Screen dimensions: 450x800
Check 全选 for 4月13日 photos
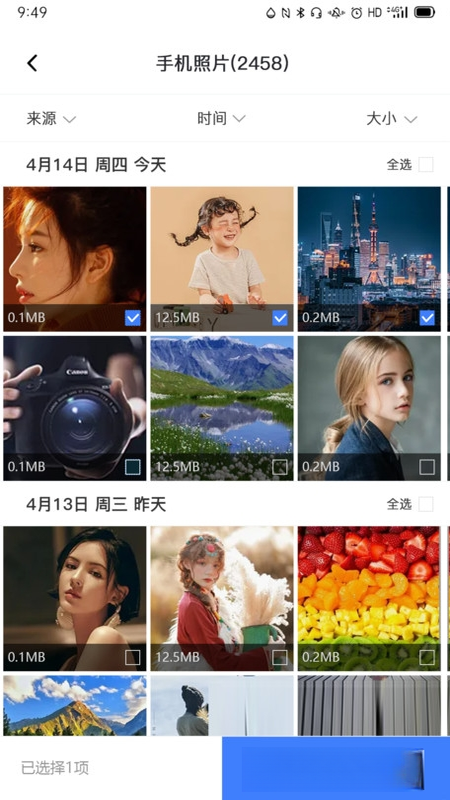click(426, 504)
